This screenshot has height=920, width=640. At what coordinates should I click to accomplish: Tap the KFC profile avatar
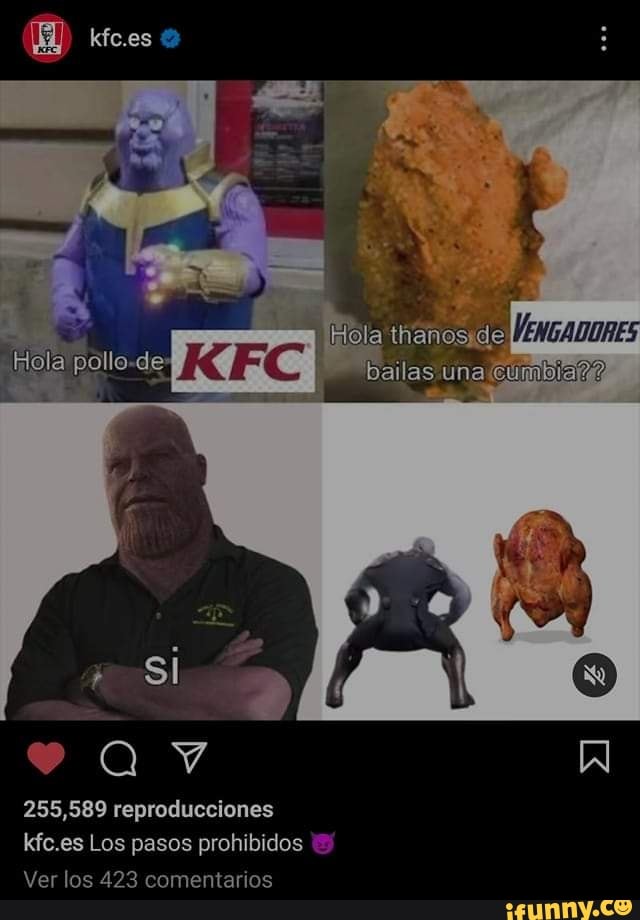[46, 38]
